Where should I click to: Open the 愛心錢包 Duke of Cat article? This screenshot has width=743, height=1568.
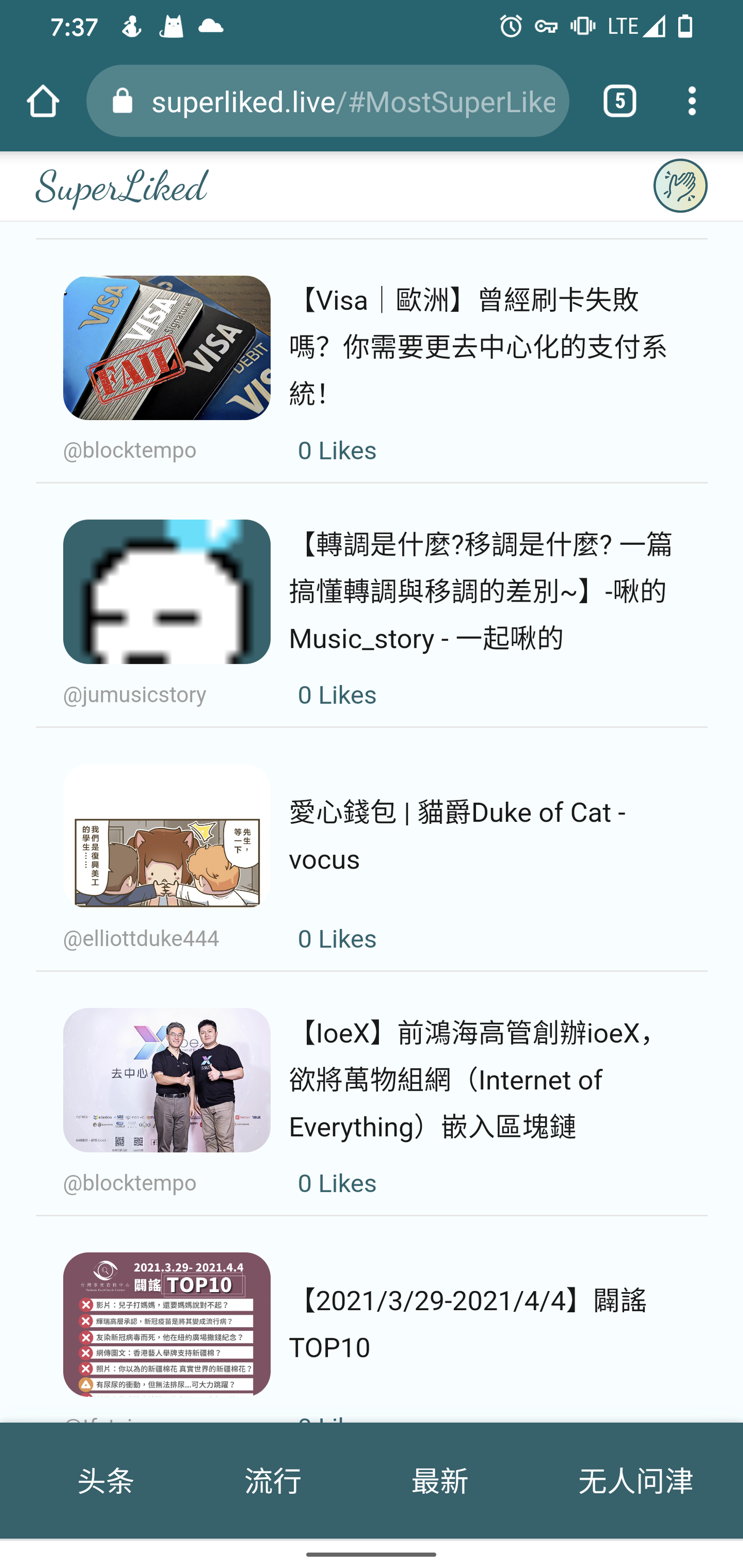(x=457, y=836)
